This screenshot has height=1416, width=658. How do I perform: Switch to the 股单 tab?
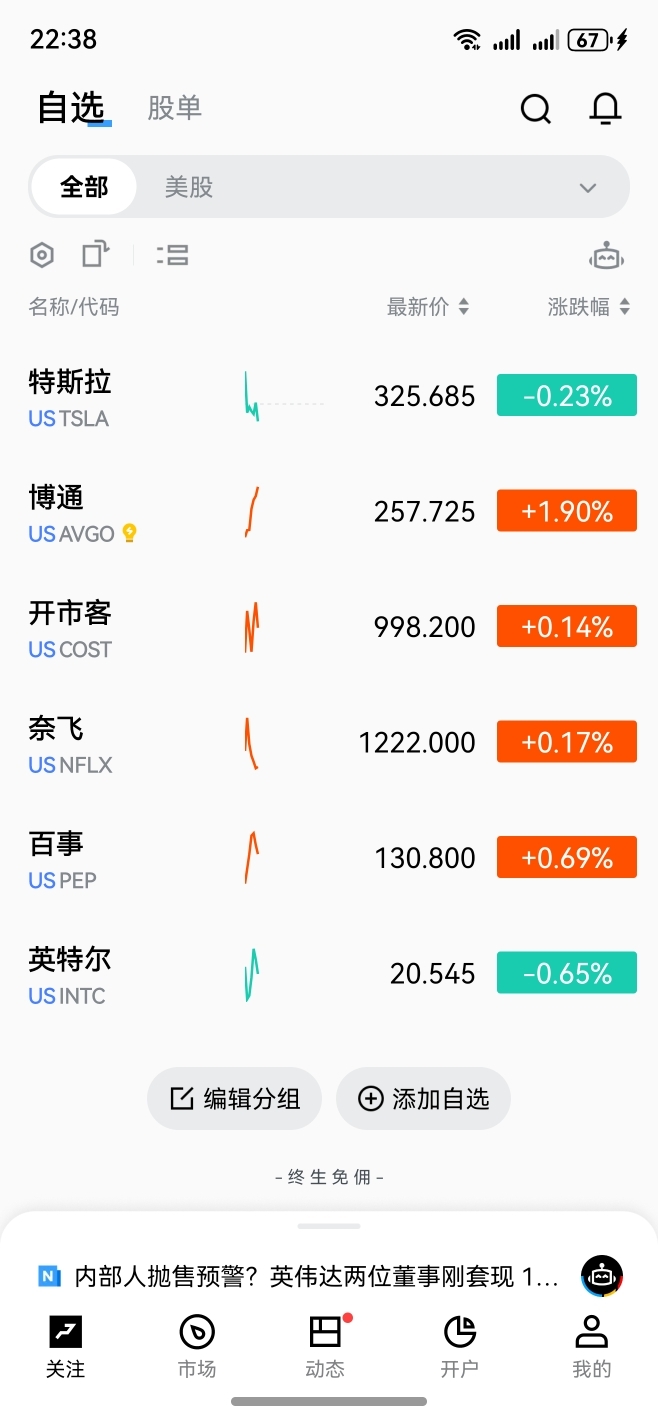tap(175, 108)
